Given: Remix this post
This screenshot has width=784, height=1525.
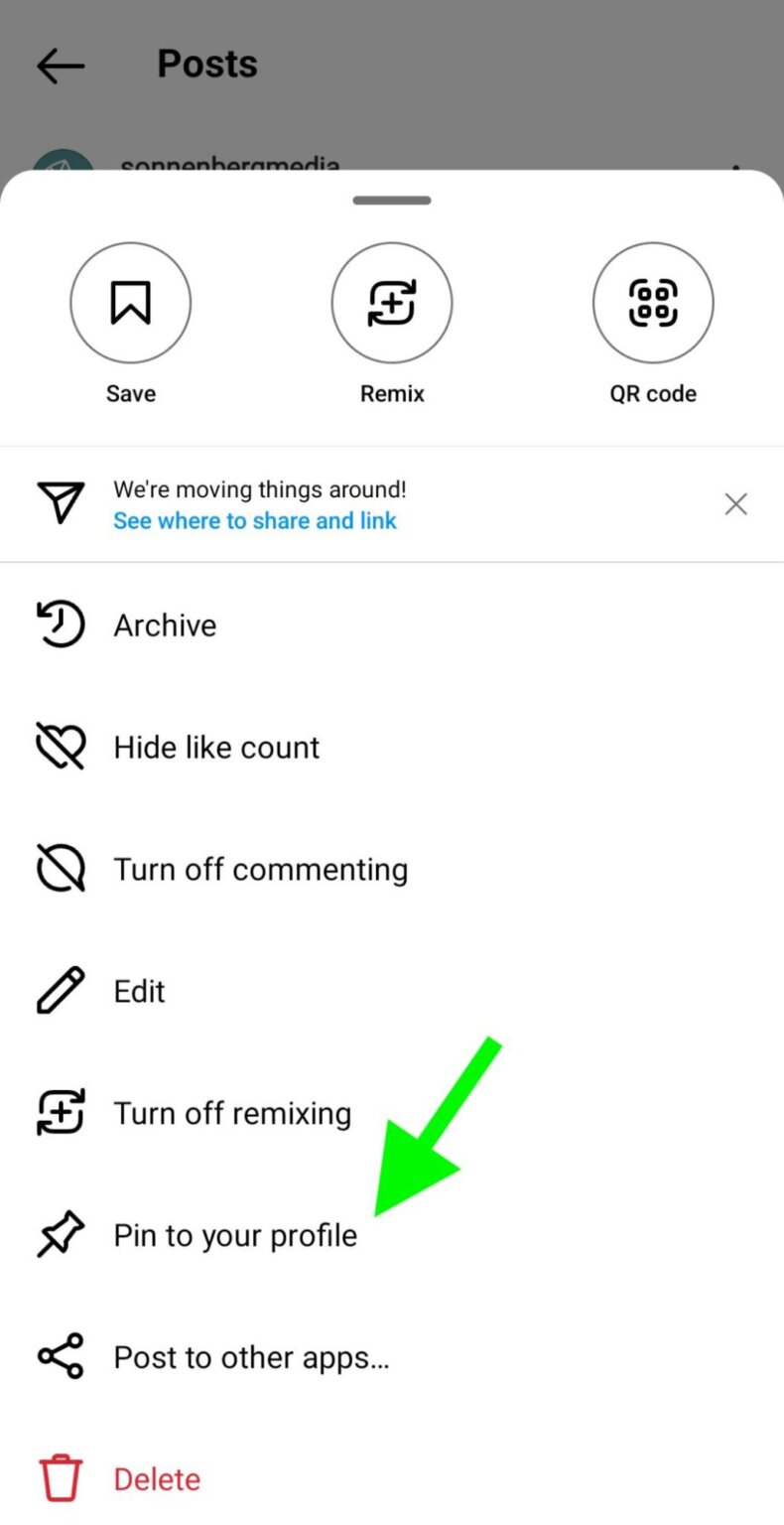Looking at the screenshot, I should point(392,303).
